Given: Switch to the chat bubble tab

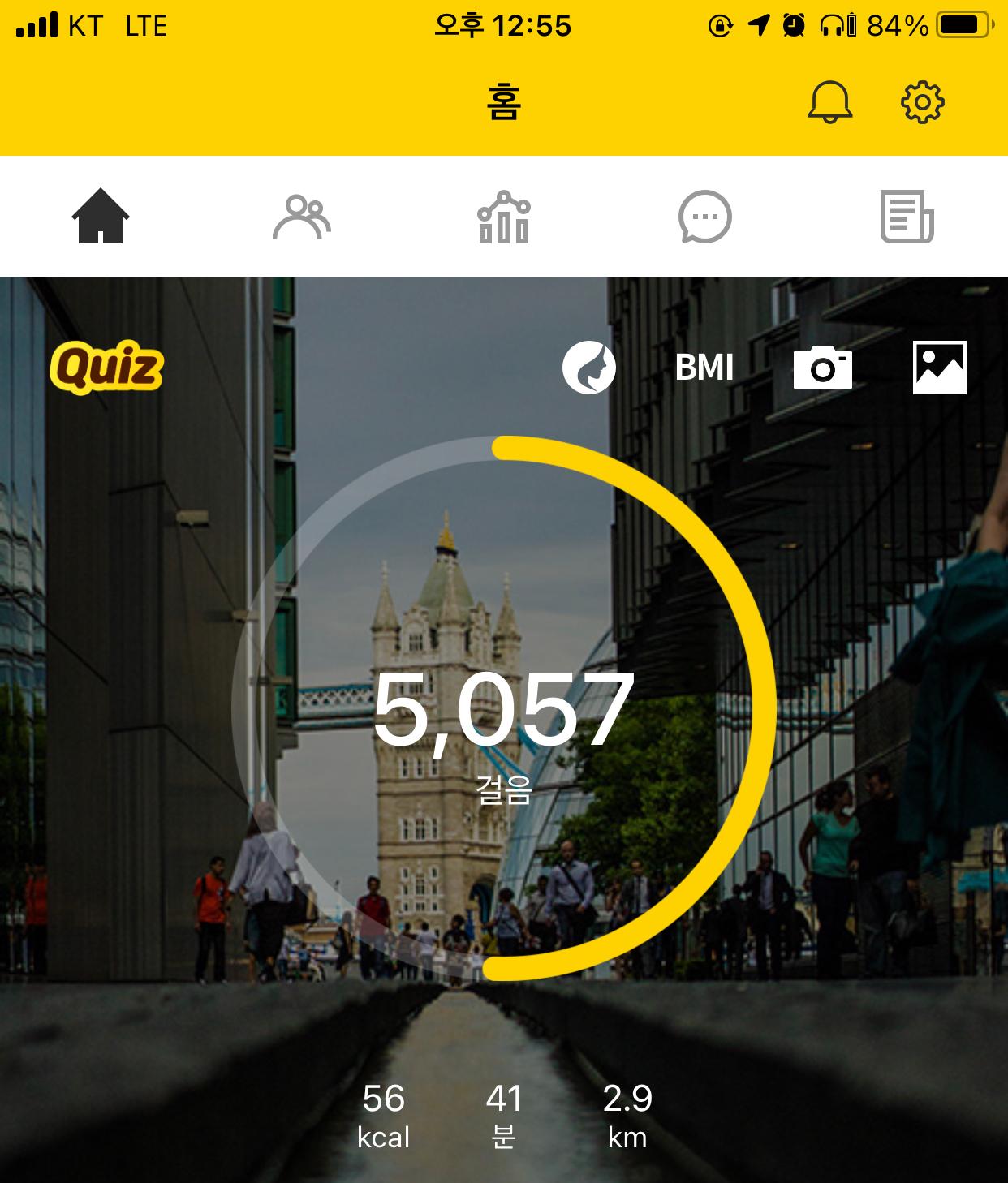Looking at the screenshot, I should (x=704, y=217).
